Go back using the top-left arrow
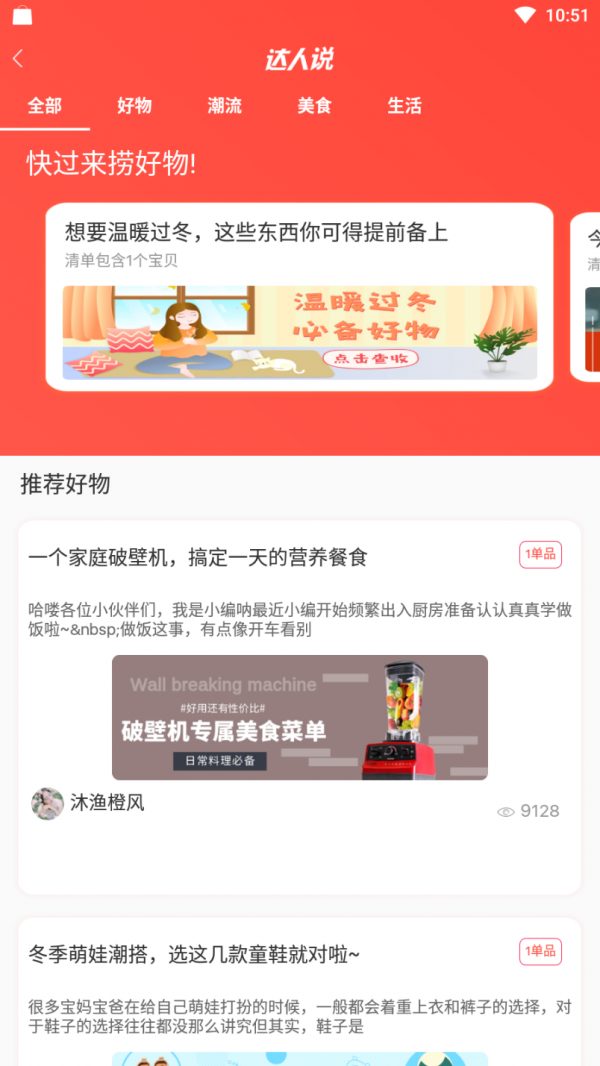This screenshot has height=1066, width=600. (x=18, y=59)
